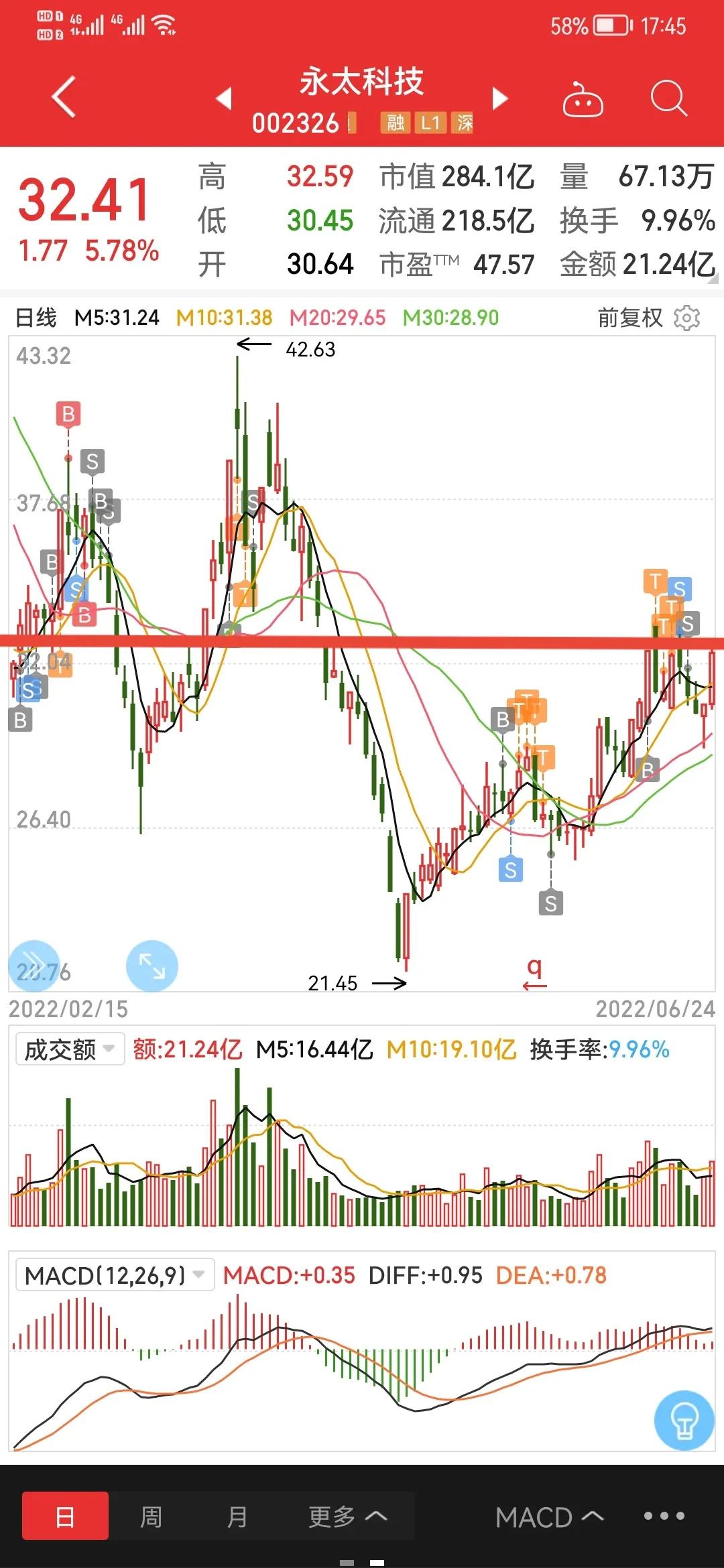
Task: Expand chart fullscreen with blue arrows icon
Action: (x=154, y=966)
